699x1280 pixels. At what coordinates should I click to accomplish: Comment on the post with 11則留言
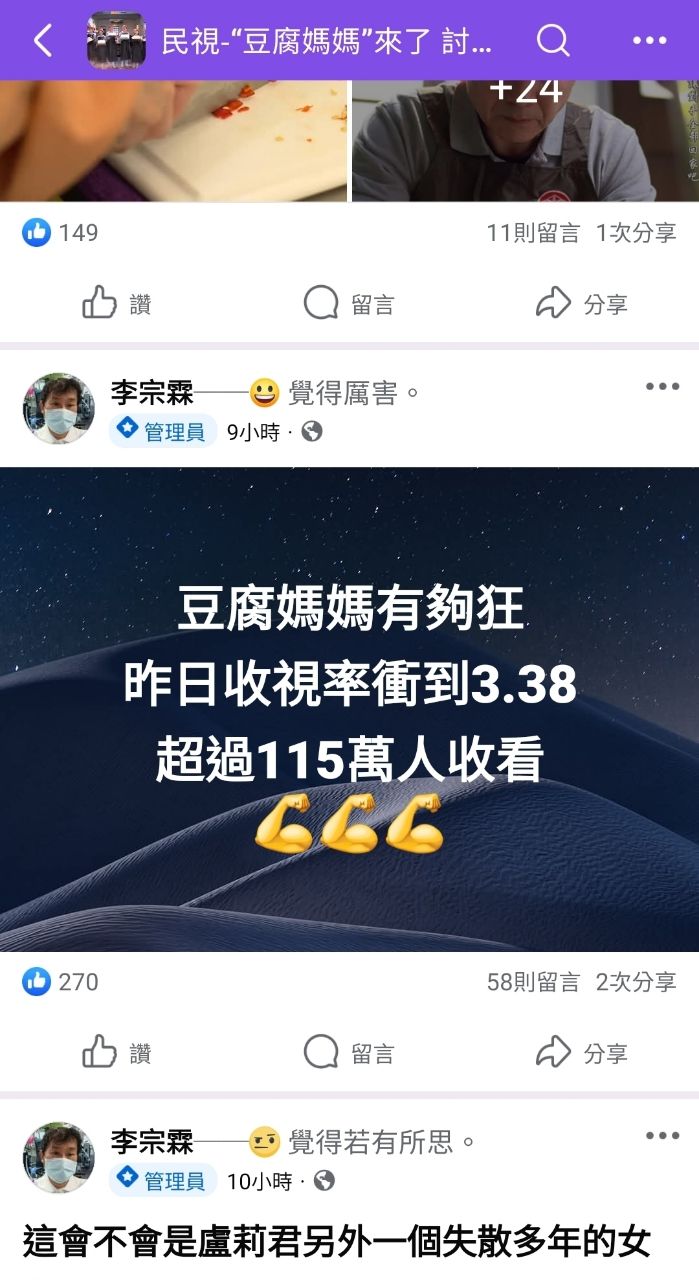tap(349, 303)
